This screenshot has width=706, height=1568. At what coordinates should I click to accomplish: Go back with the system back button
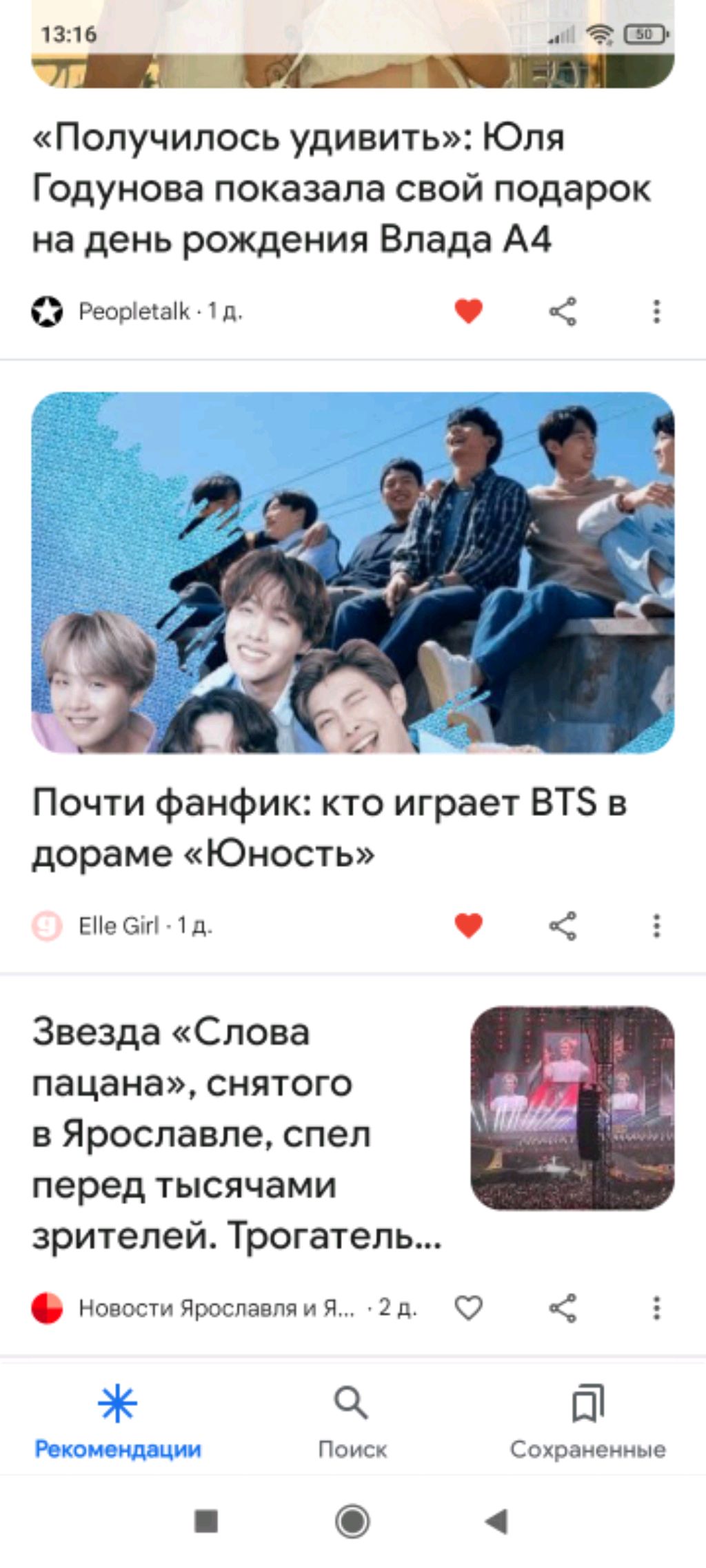pos(496,1520)
